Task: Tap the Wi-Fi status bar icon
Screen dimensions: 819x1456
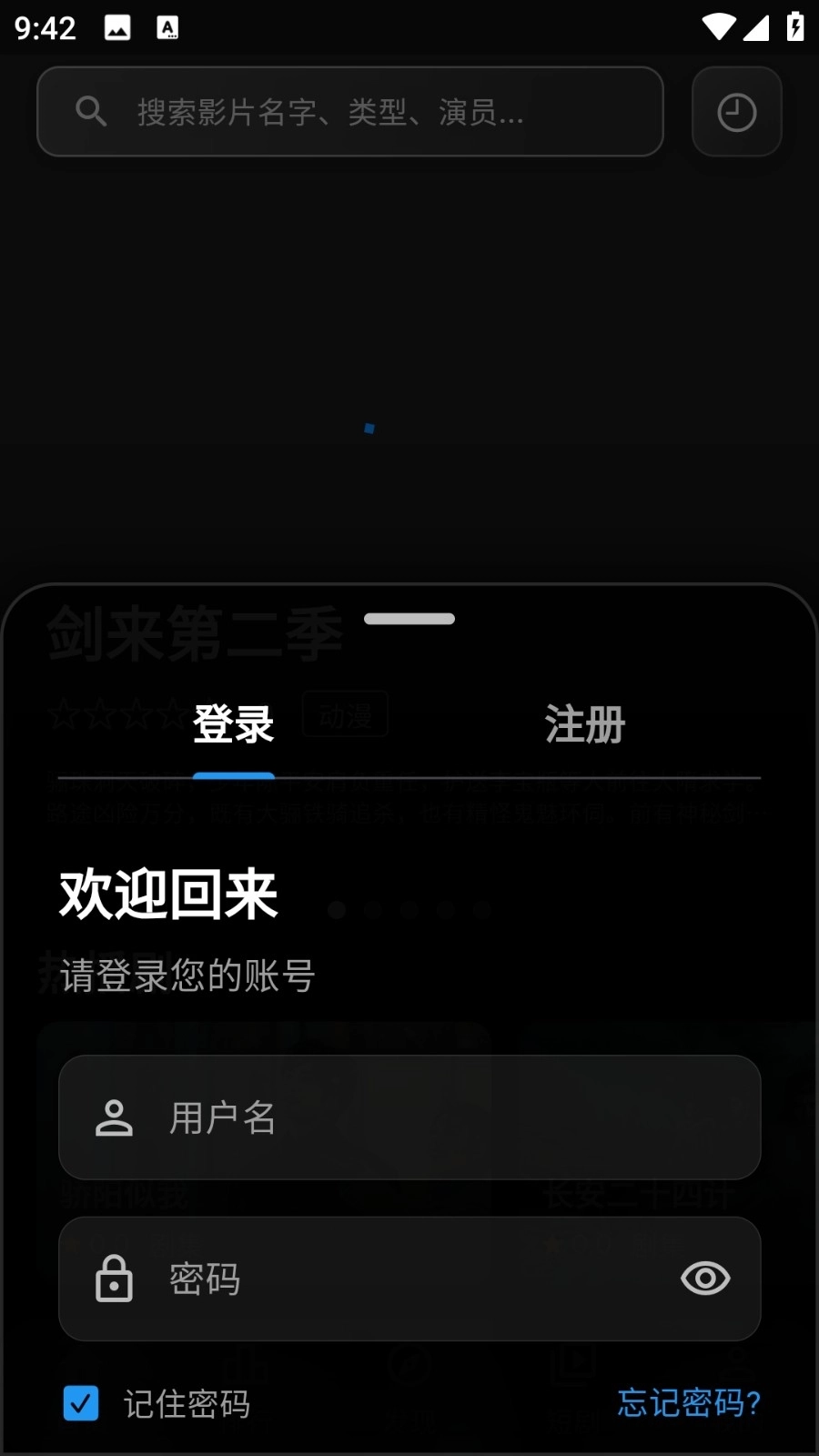Action: pyautogui.click(x=718, y=27)
